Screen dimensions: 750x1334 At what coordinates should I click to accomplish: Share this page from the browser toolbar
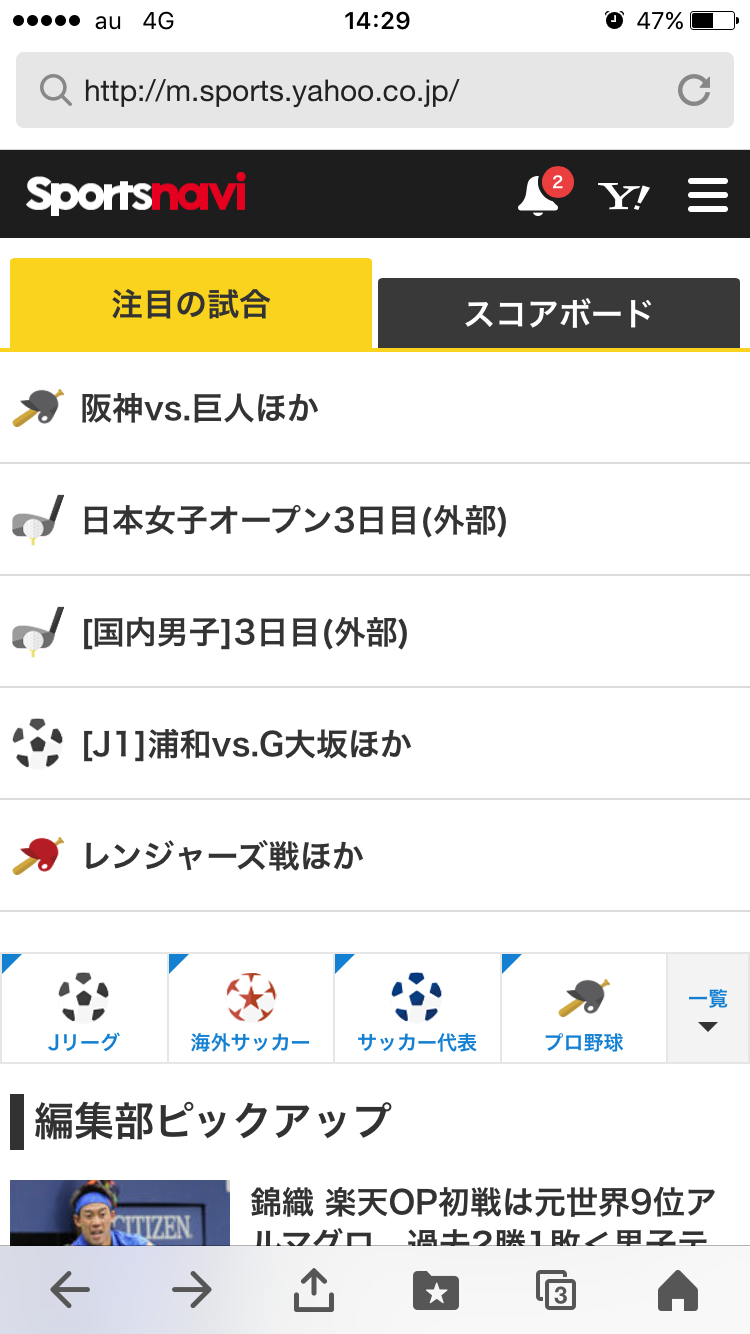(x=313, y=1291)
